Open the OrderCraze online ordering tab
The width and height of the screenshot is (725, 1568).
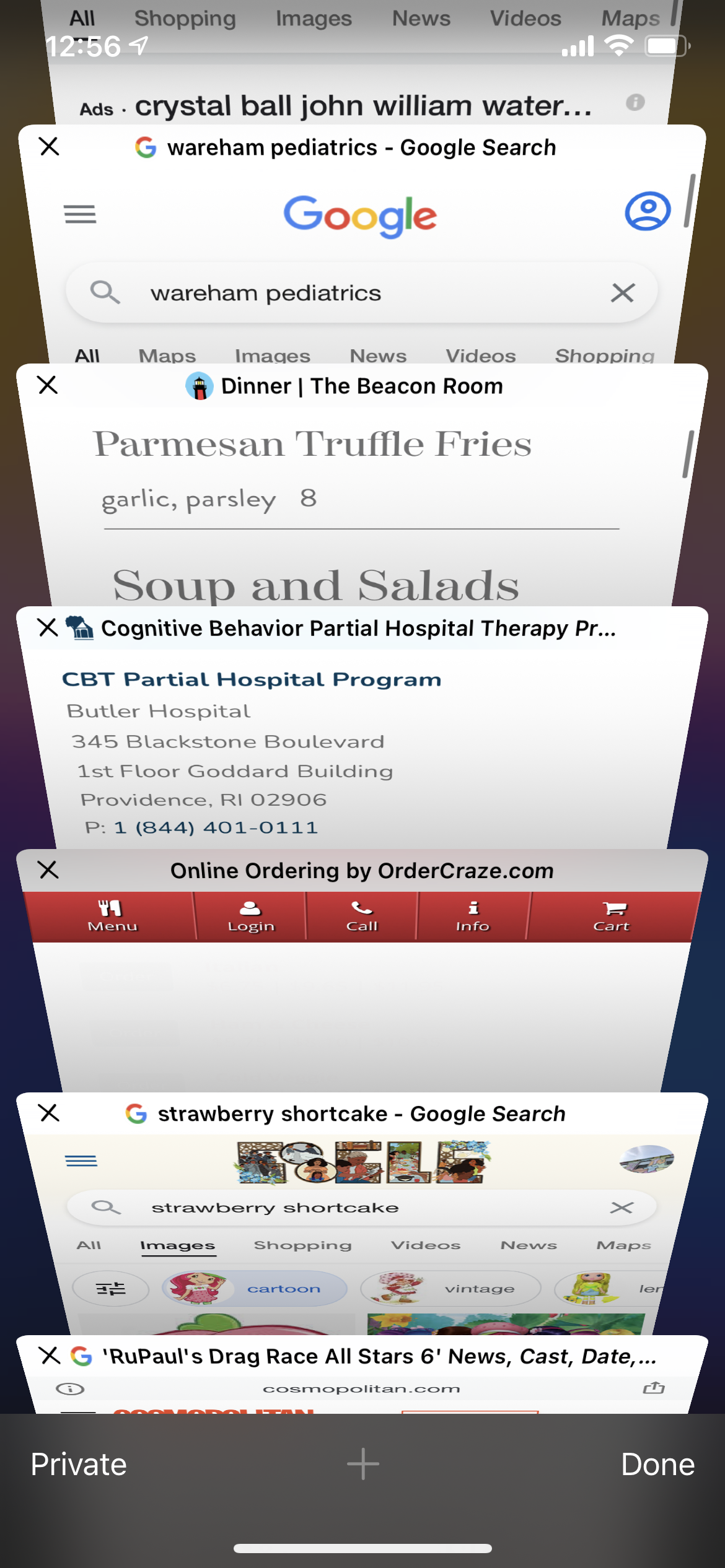click(x=362, y=1003)
